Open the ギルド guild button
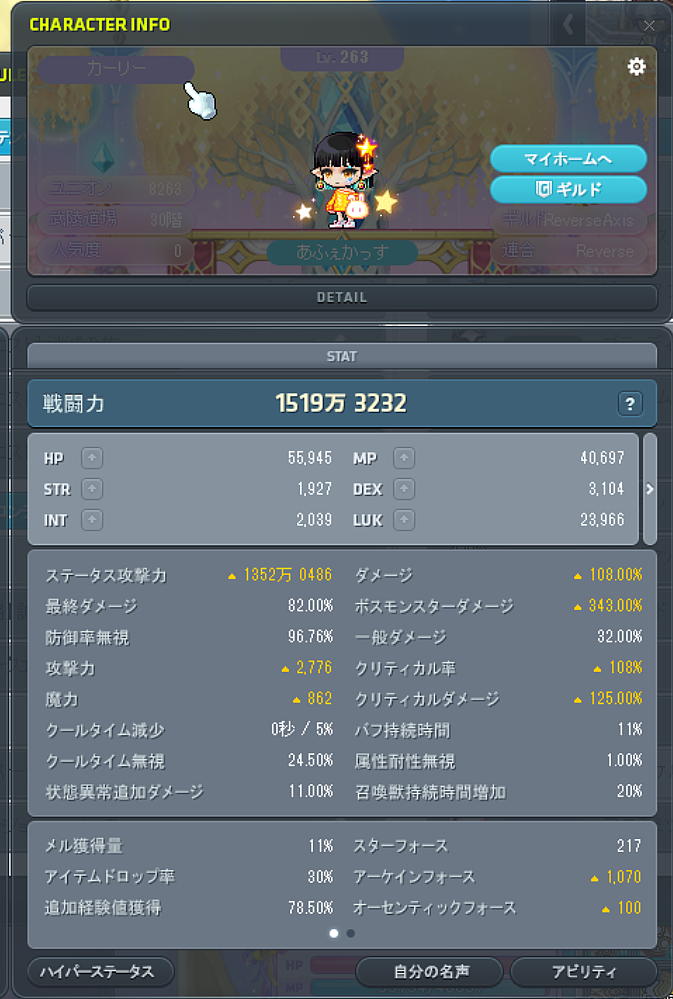Screen dimensions: 673x999 568,189
